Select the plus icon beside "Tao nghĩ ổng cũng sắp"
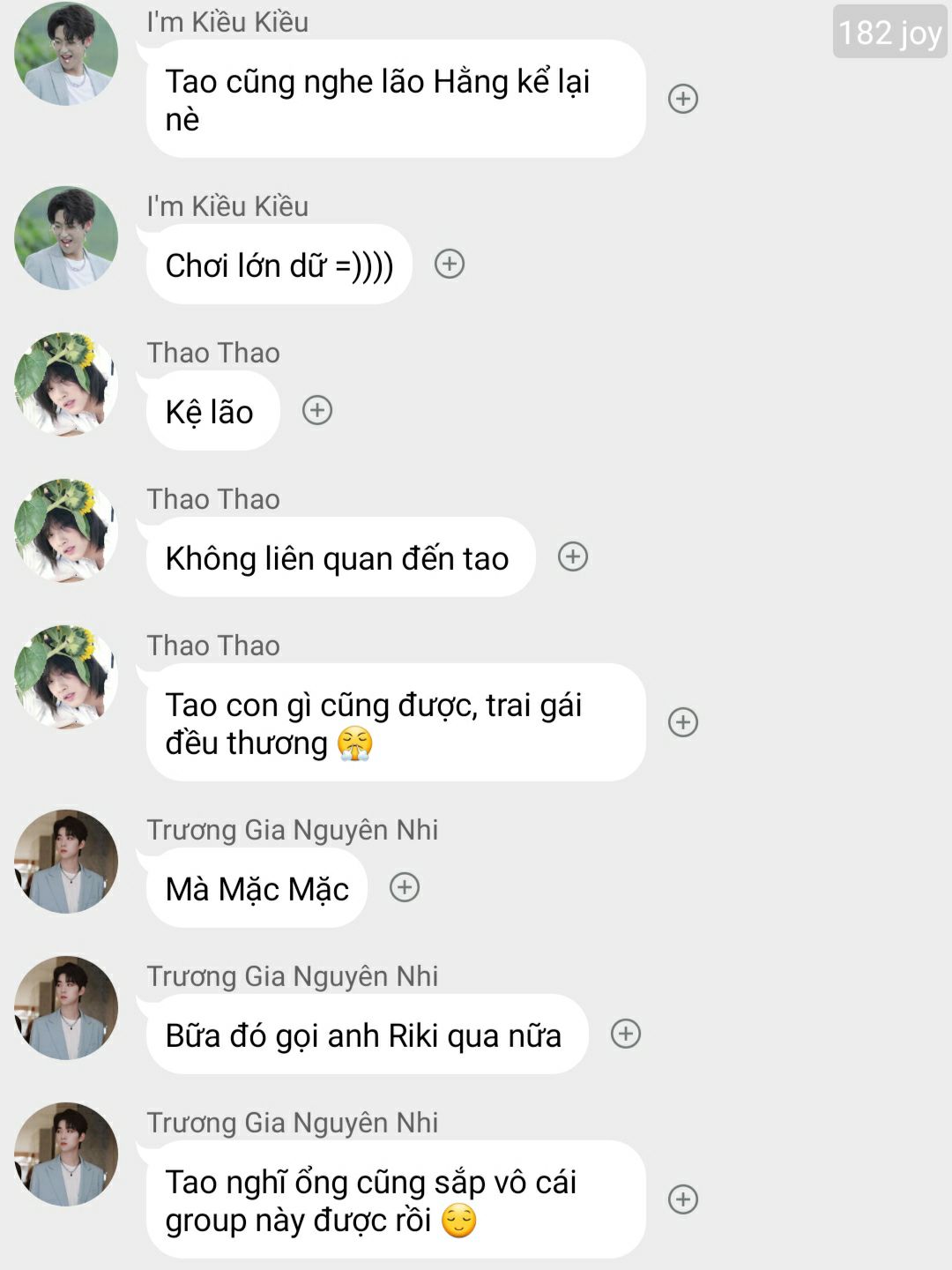The height and width of the screenshot is (1270, 952). [x=683, y=1199]
